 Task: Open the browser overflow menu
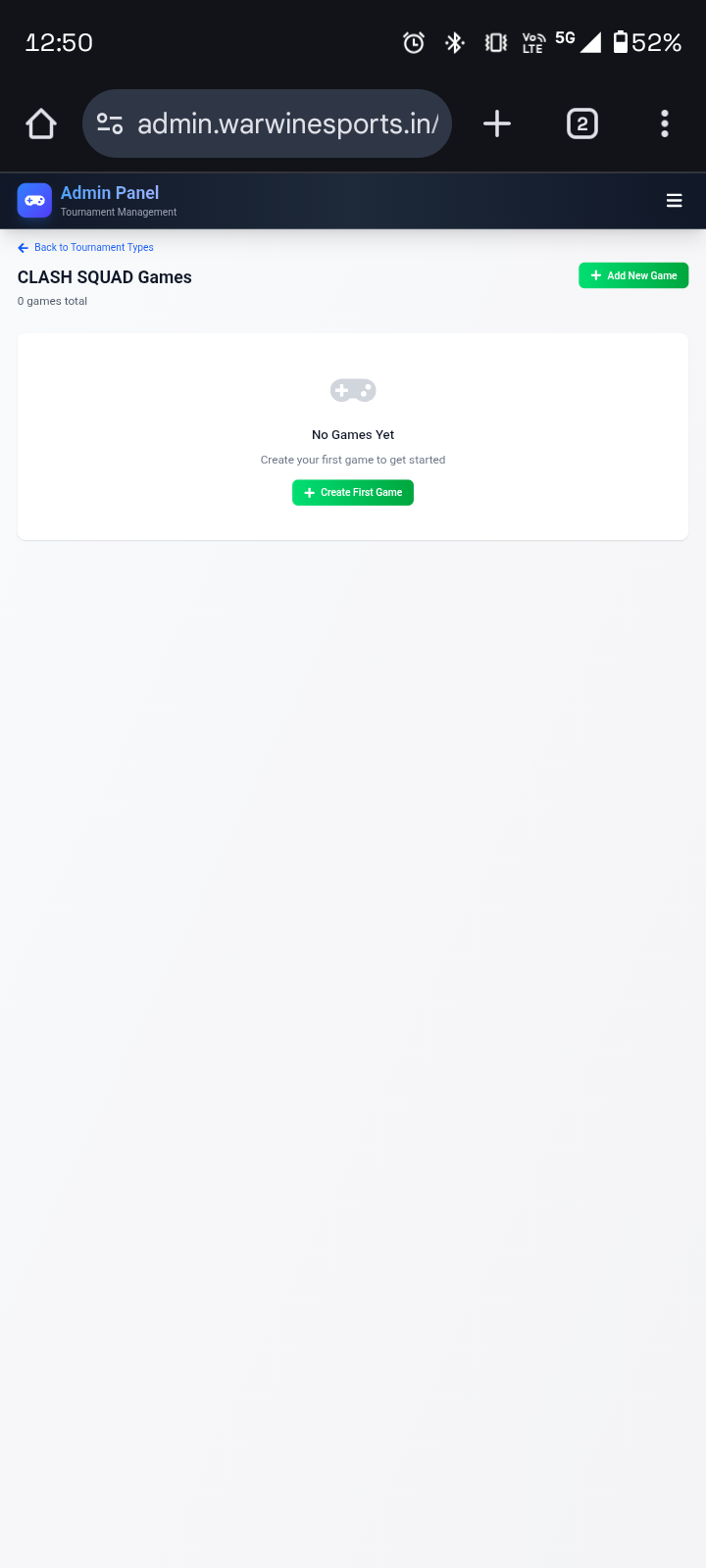(x=665, y=123)
